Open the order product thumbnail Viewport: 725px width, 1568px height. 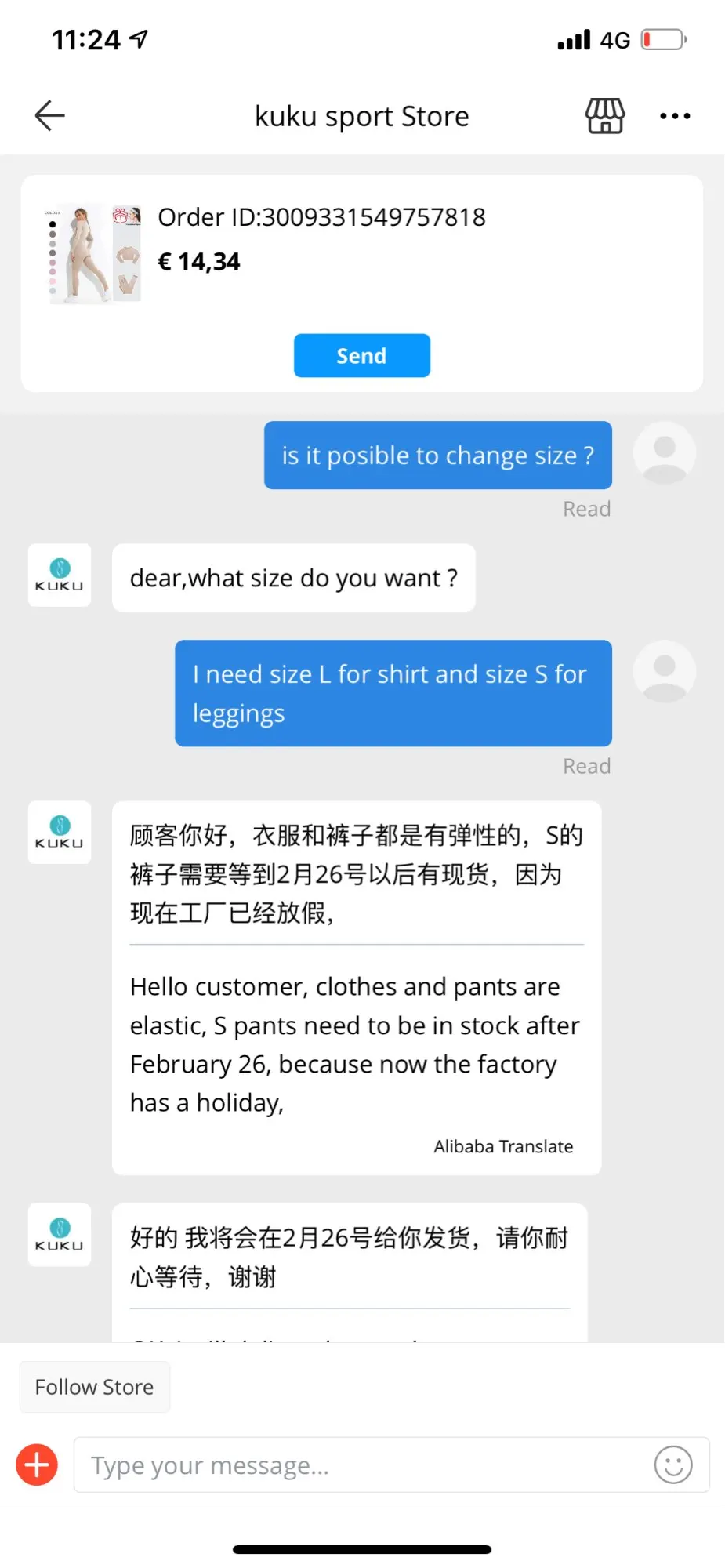point(94,253)
